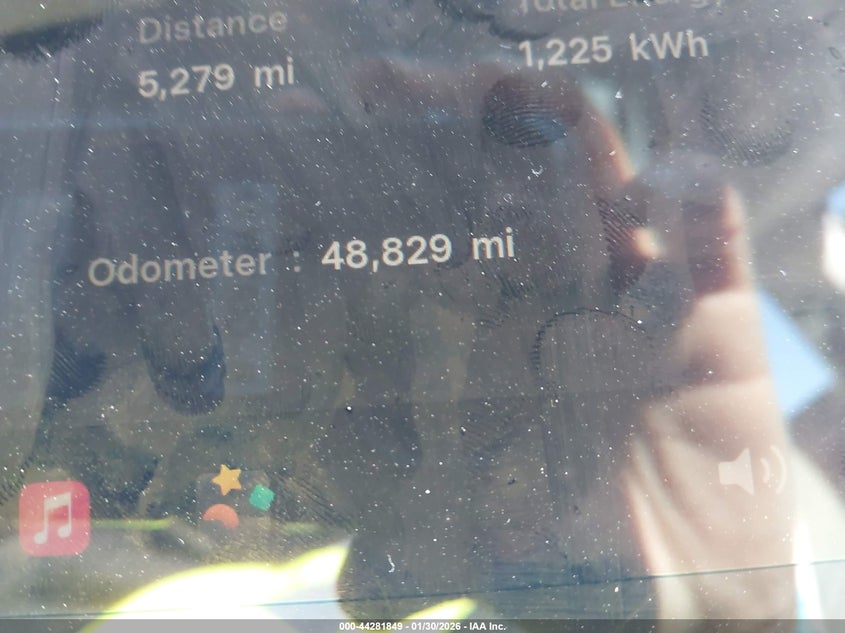
Task: Tap the volume speaker icon
Action: pos(749,471)
